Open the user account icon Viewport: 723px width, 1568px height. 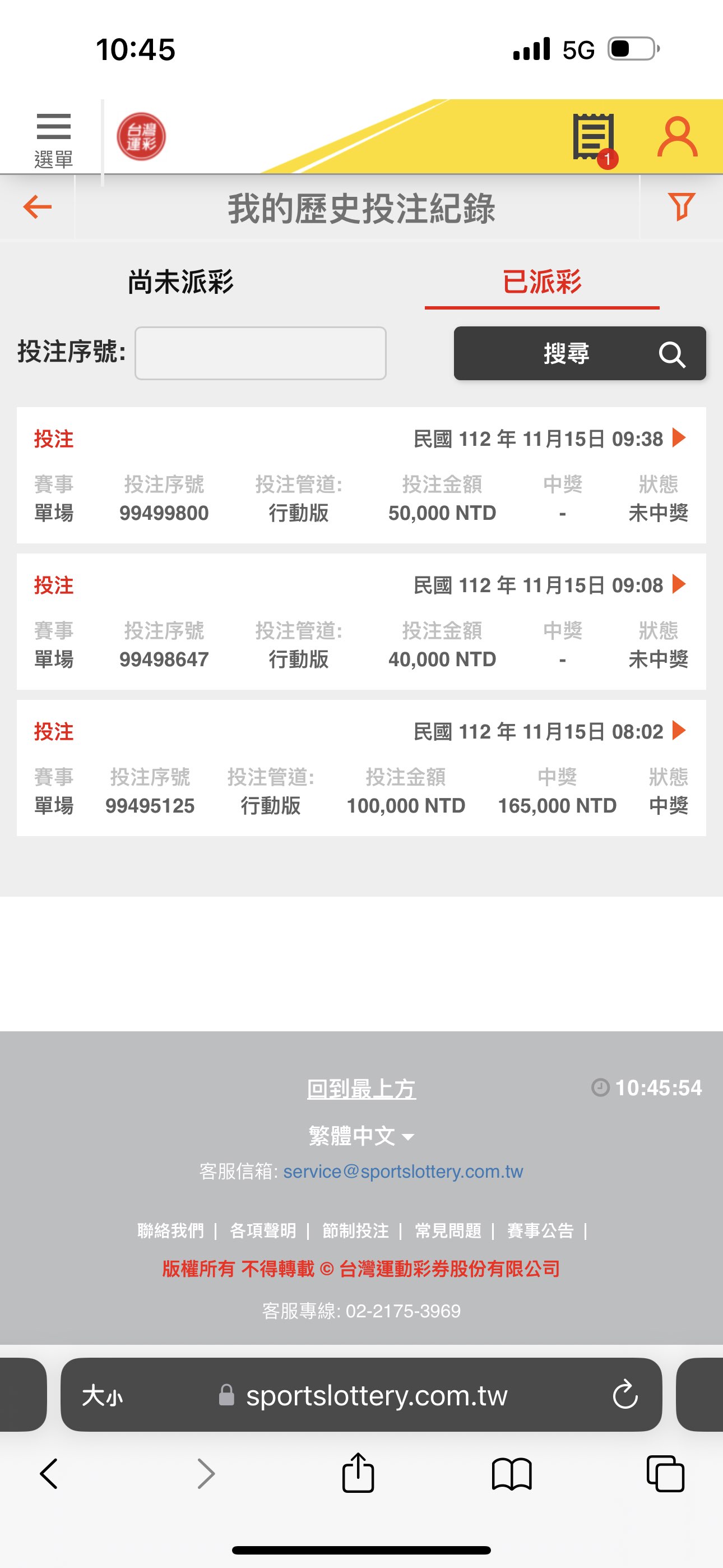click(x=676, y=137)
